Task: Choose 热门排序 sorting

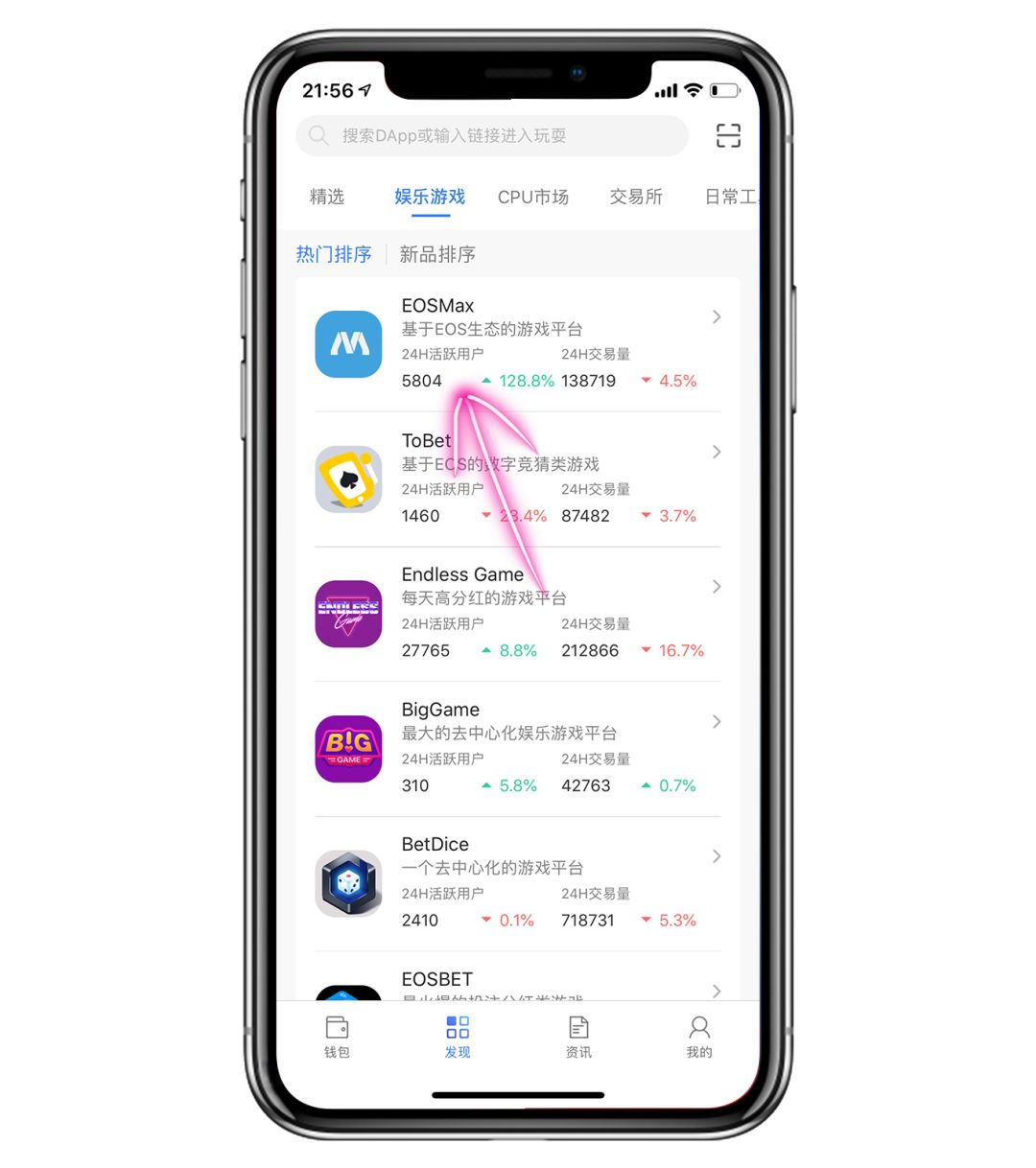Action: [333, 254]
